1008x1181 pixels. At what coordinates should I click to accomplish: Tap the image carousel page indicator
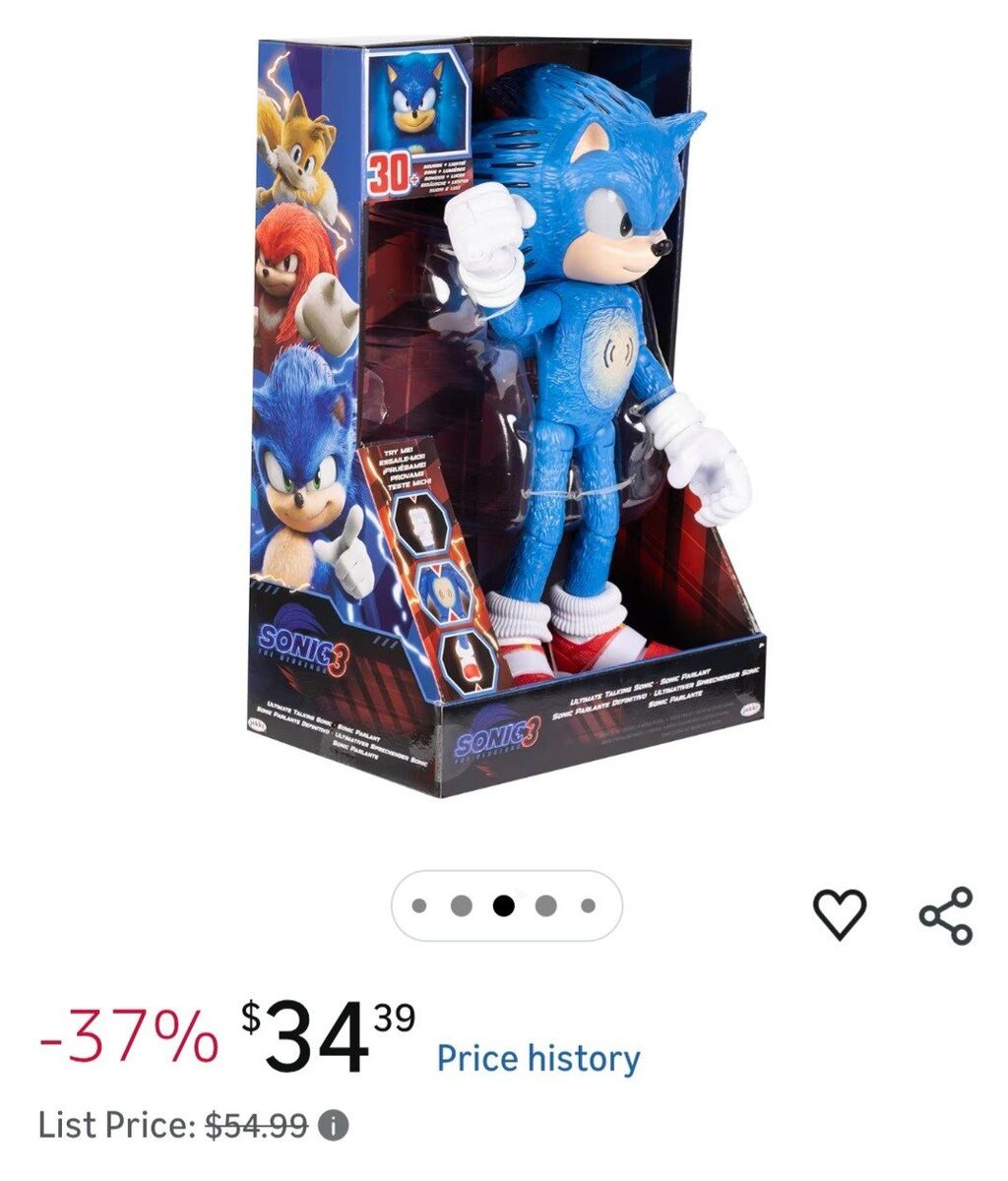pyautogui.click(x=506, y=905)
